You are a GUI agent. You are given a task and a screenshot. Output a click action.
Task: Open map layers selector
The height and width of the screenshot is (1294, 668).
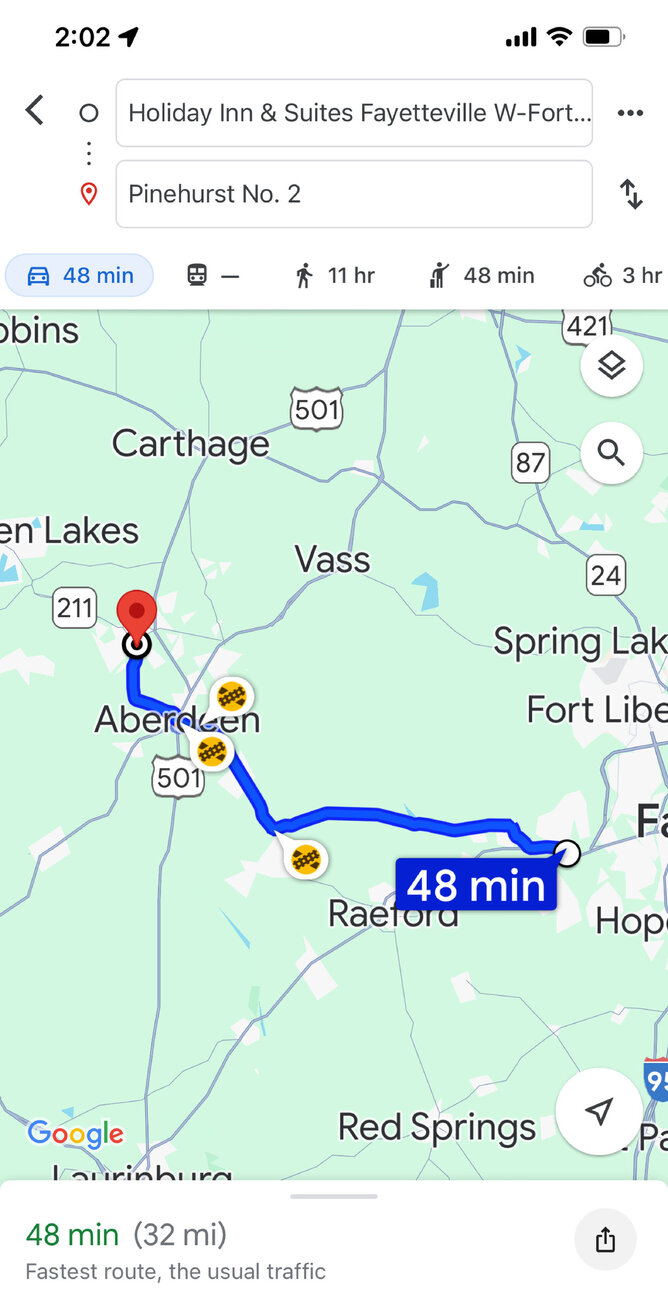[x=611, y=366]
